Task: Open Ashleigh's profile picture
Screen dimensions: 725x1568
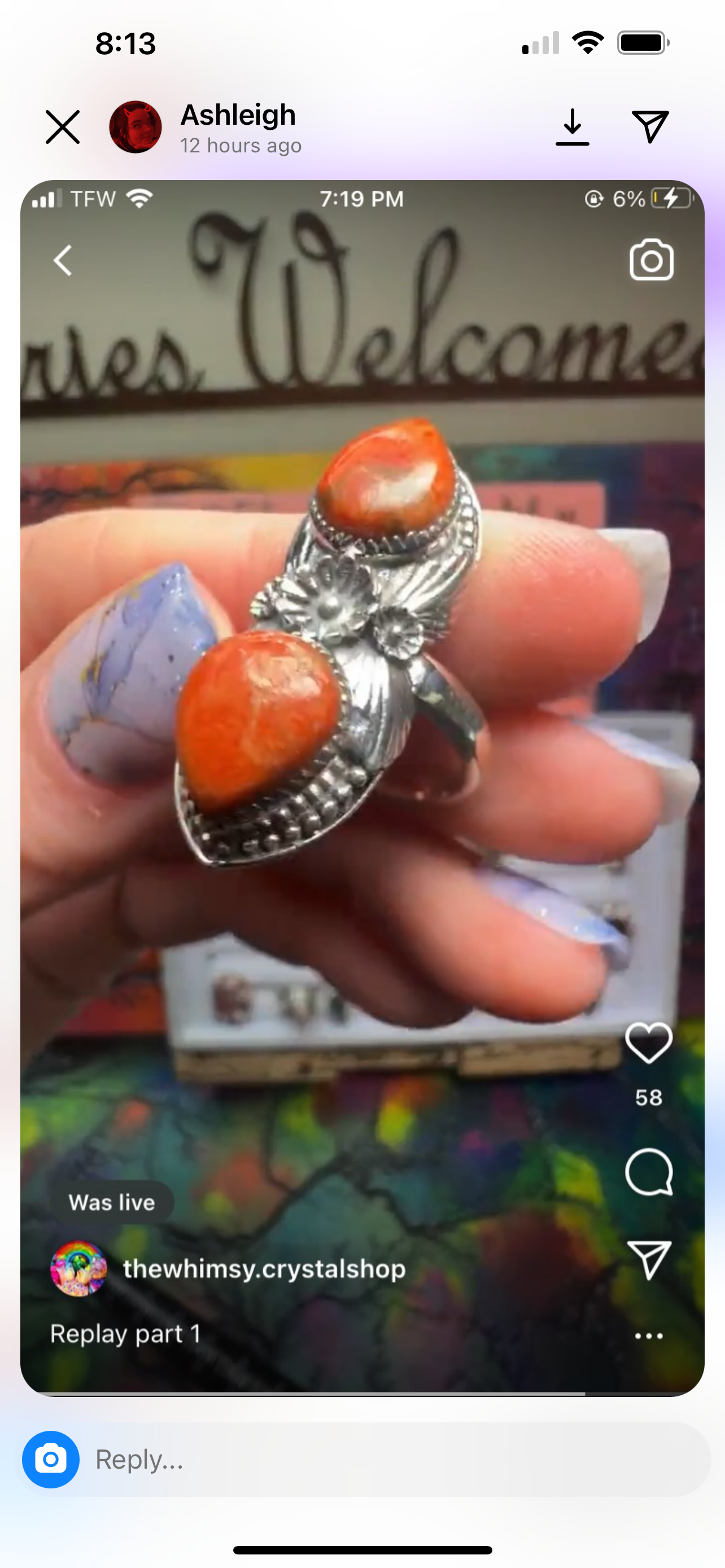Action: point(135,127)
